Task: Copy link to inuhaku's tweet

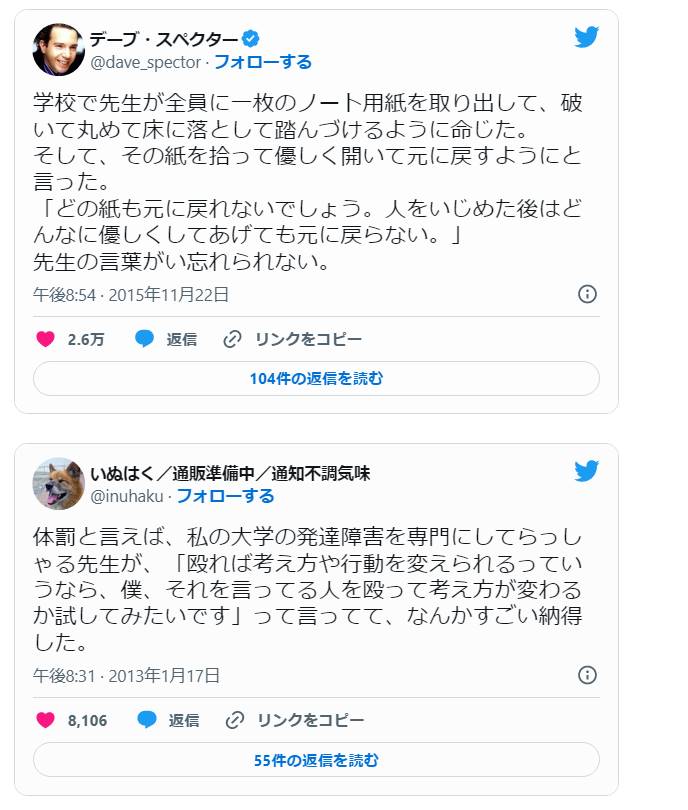Action: point(294,720)
